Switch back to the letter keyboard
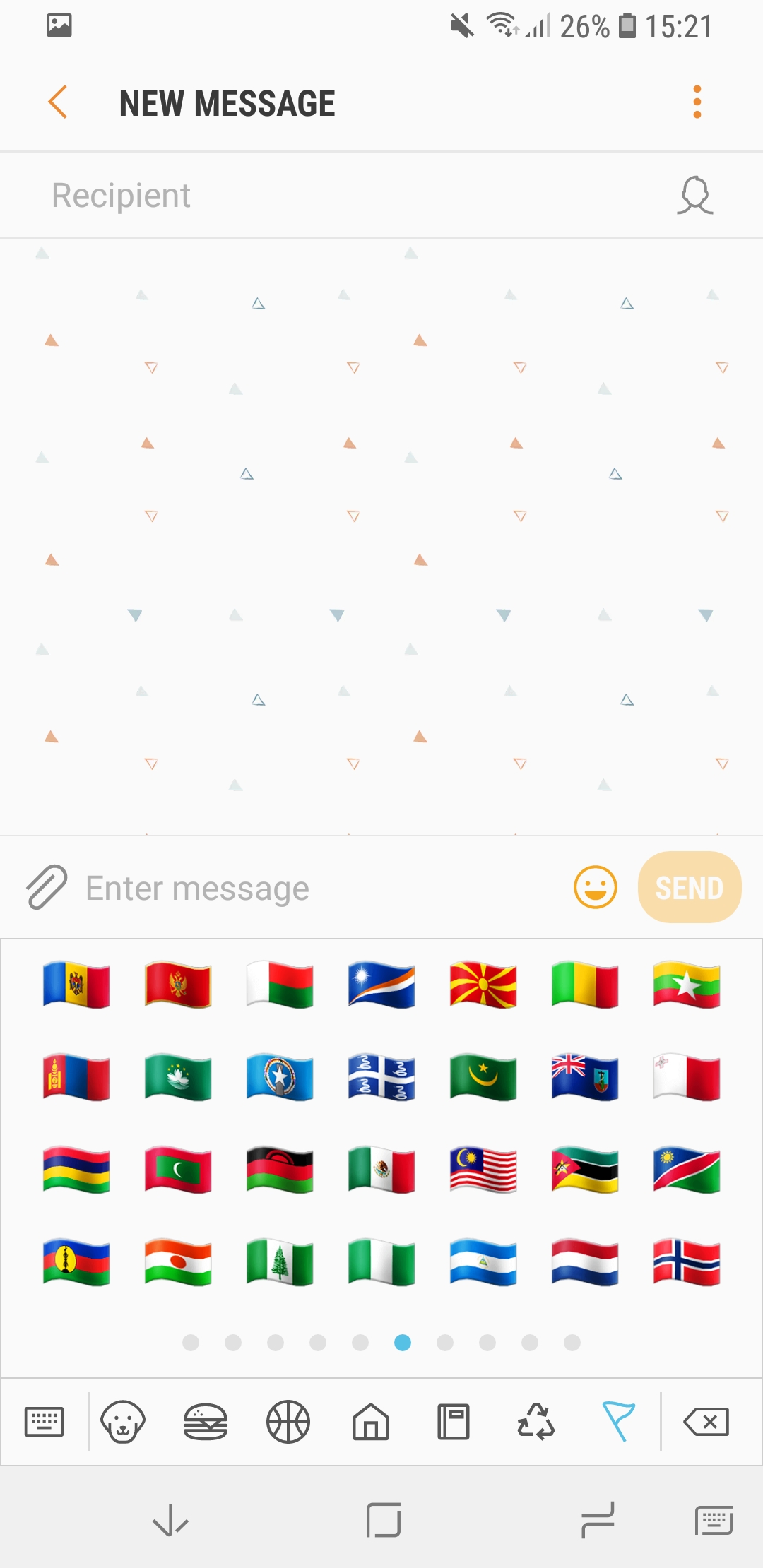The height and width of the screenshot is (1568, 763). pos(44,1421)
